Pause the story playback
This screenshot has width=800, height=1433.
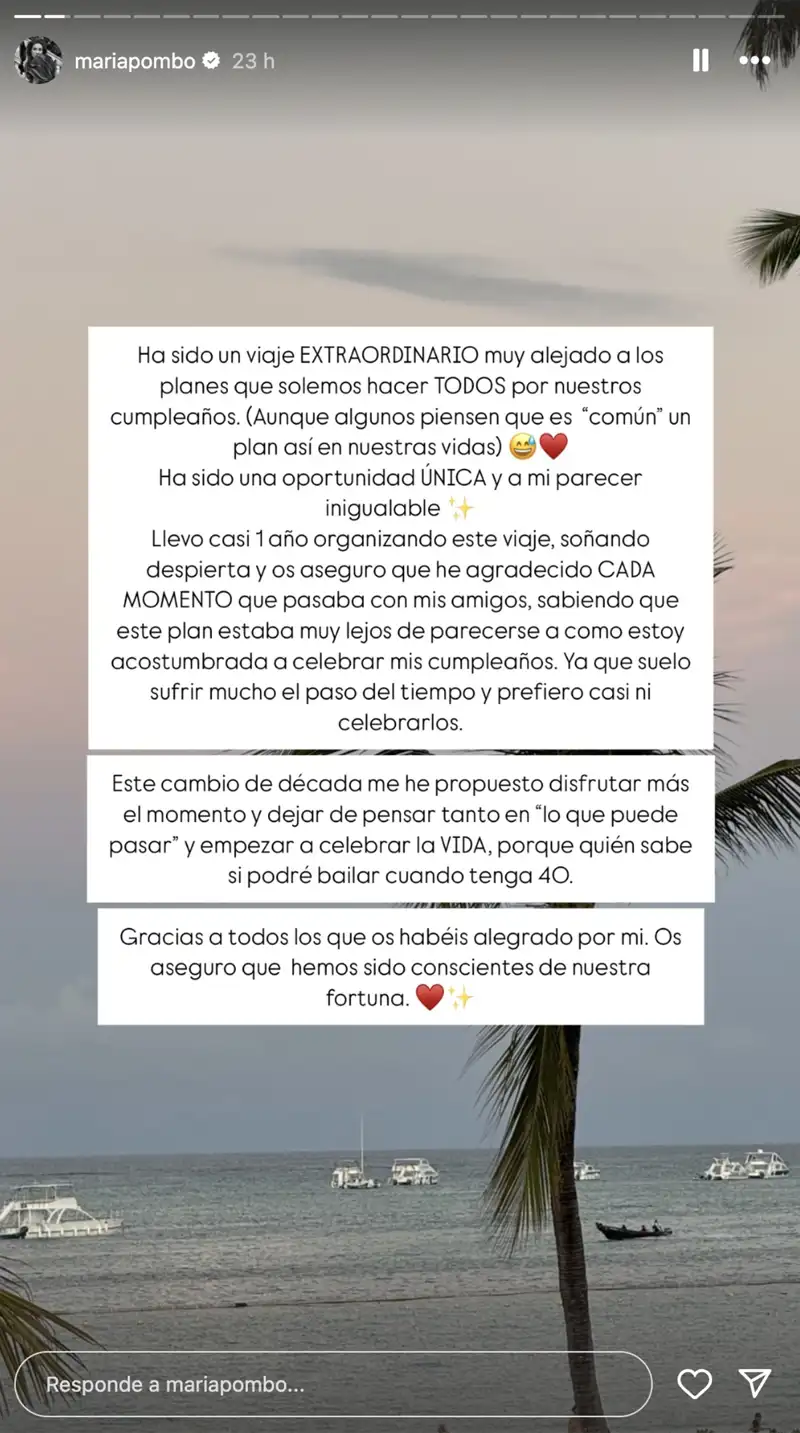701,61
